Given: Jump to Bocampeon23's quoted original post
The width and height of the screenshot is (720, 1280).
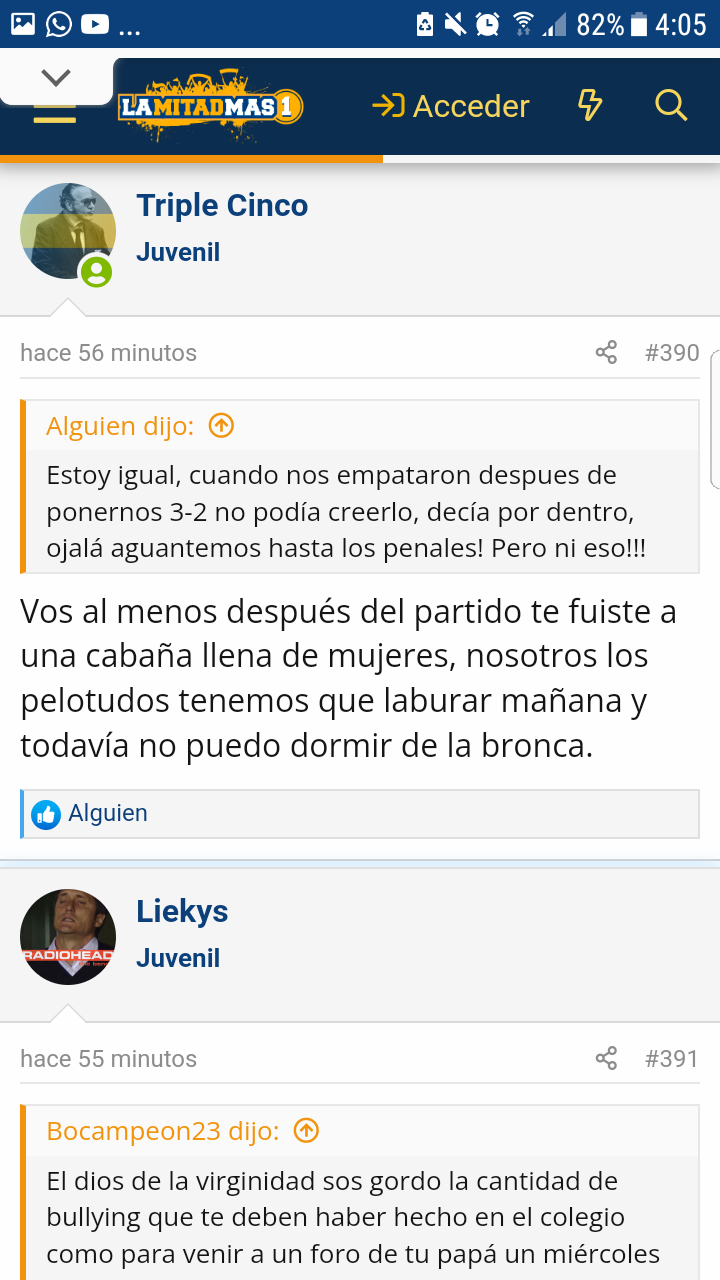Looking at the screenshot, I should tap(306, 1131).
